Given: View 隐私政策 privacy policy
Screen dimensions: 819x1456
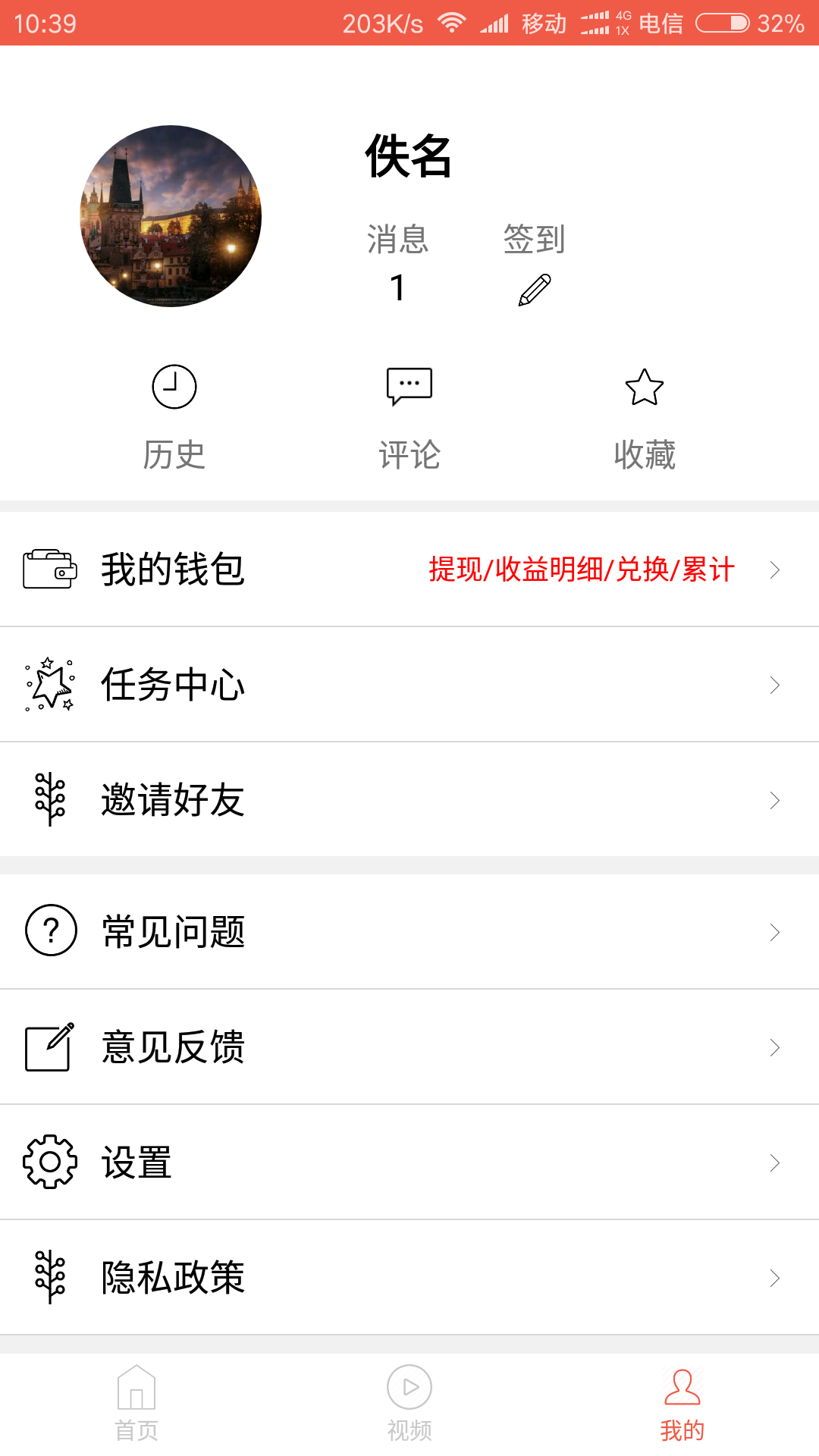Looking at the screenshot, I should (409, 1278).
